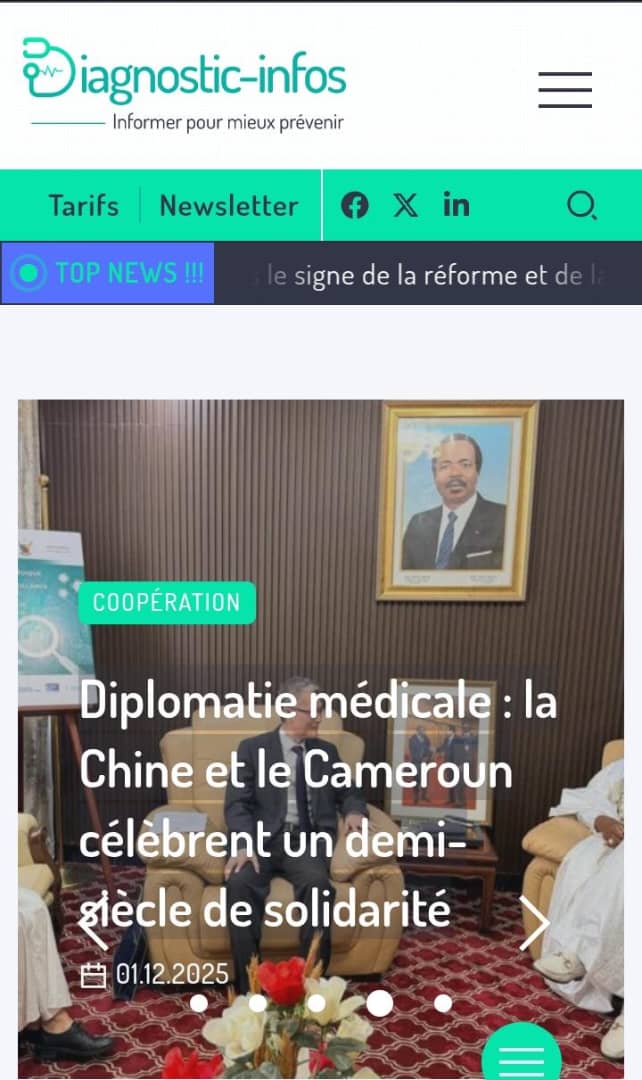Open the search magnifier
This screenshot has width=642, height=1080.
click(581, 206)
